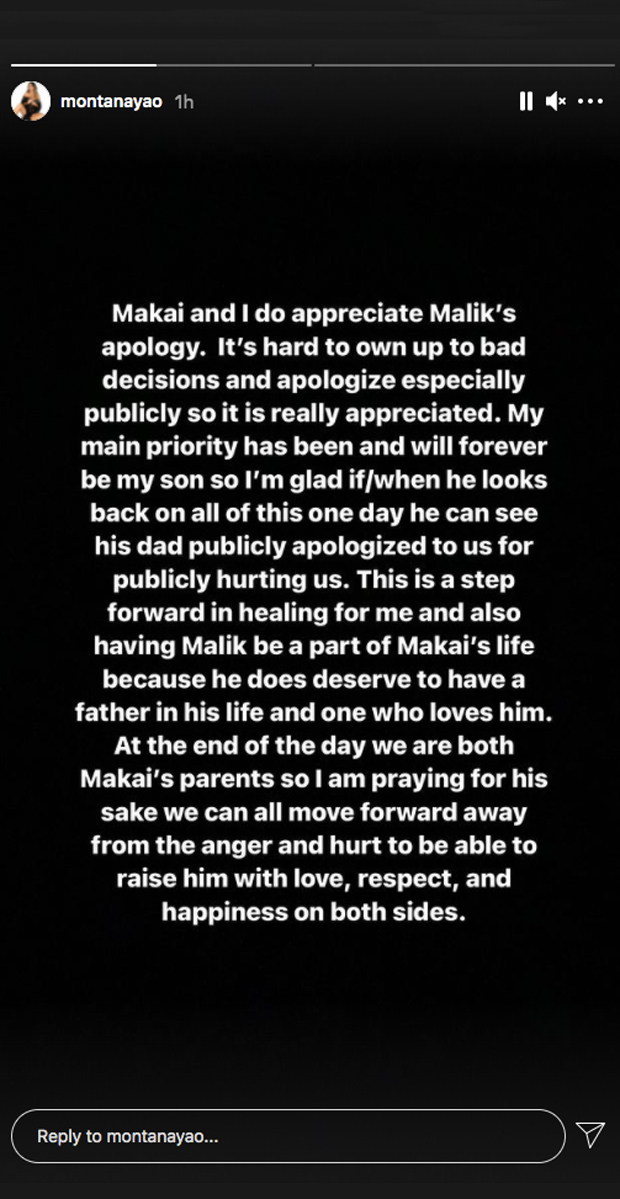Open the three-dot options menu
The height and width of the screenshot is (1199, 620).
[x=590, y=101]
